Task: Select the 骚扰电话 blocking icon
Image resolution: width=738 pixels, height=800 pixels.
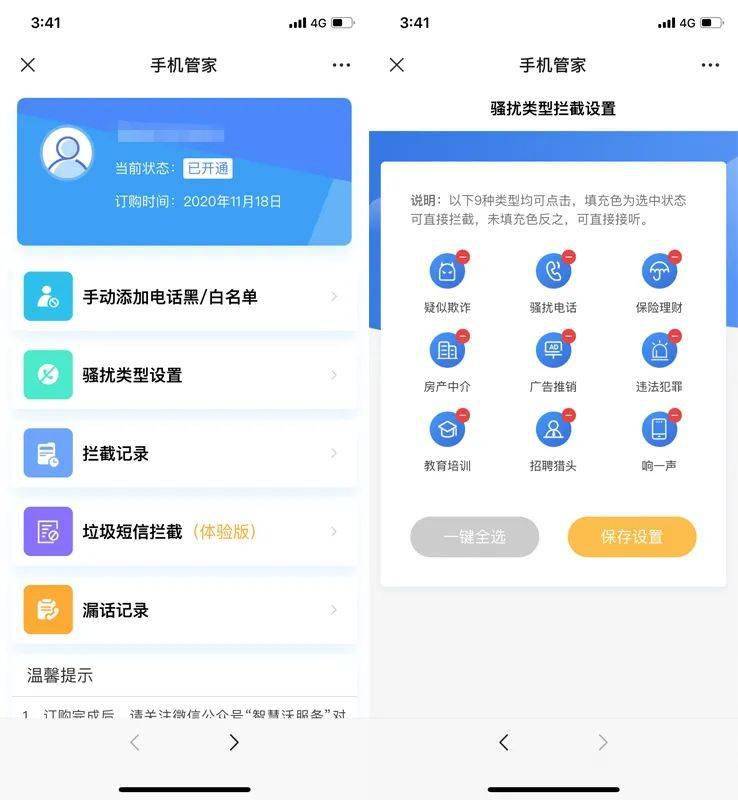Action: (x=553, y=267)
